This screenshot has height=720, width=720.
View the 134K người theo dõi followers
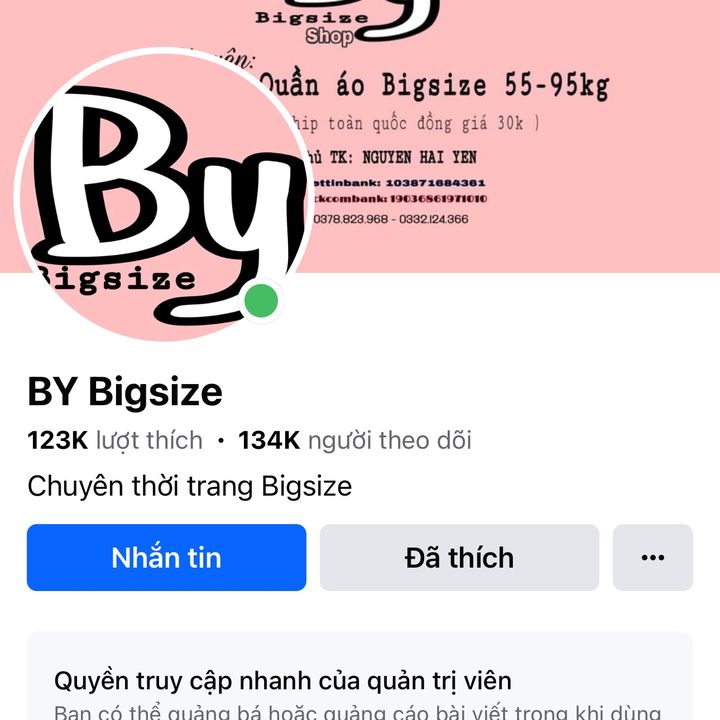pos(355,440)
